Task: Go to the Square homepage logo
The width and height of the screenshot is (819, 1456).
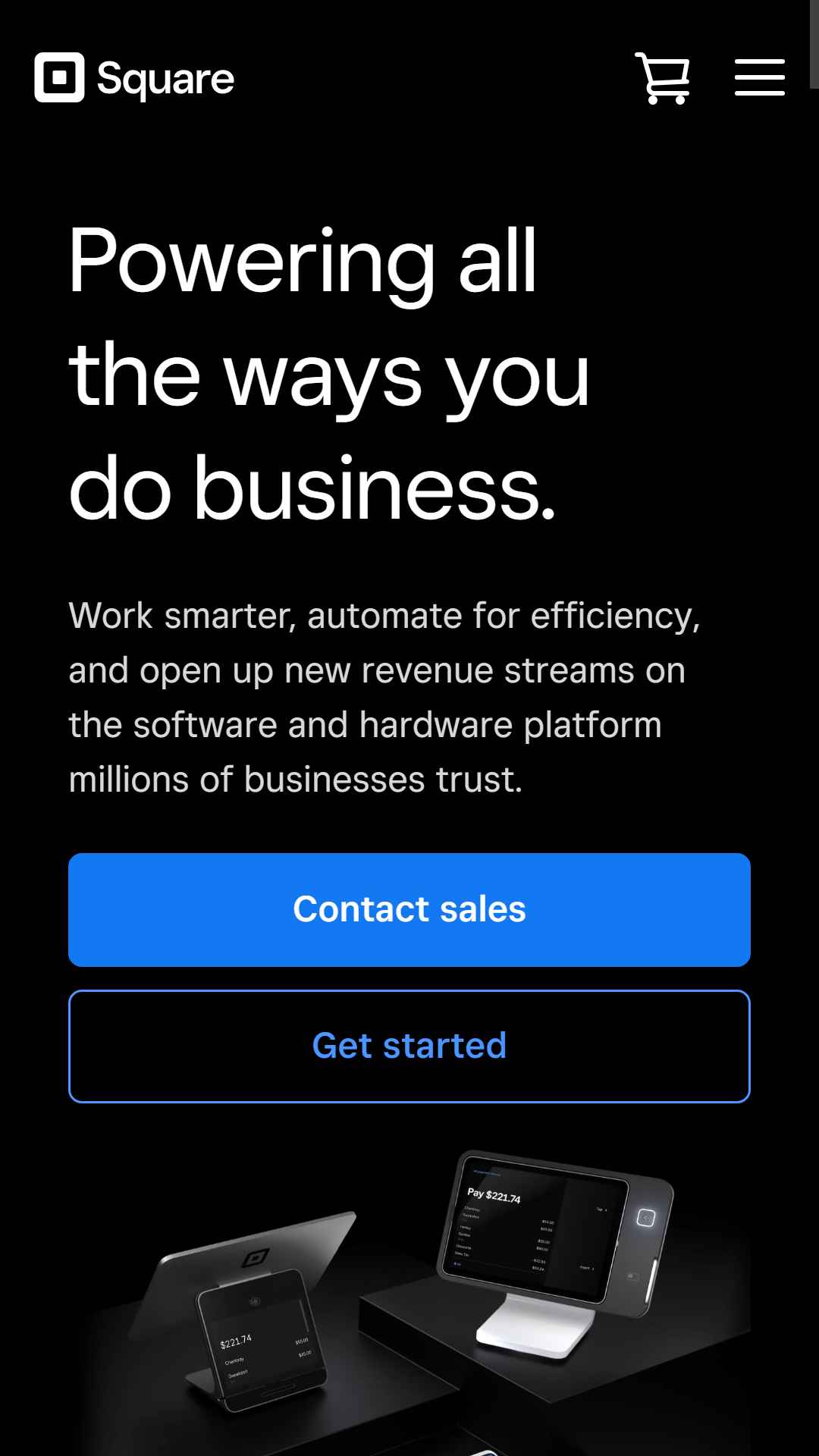Action: [x=134, y=78]
